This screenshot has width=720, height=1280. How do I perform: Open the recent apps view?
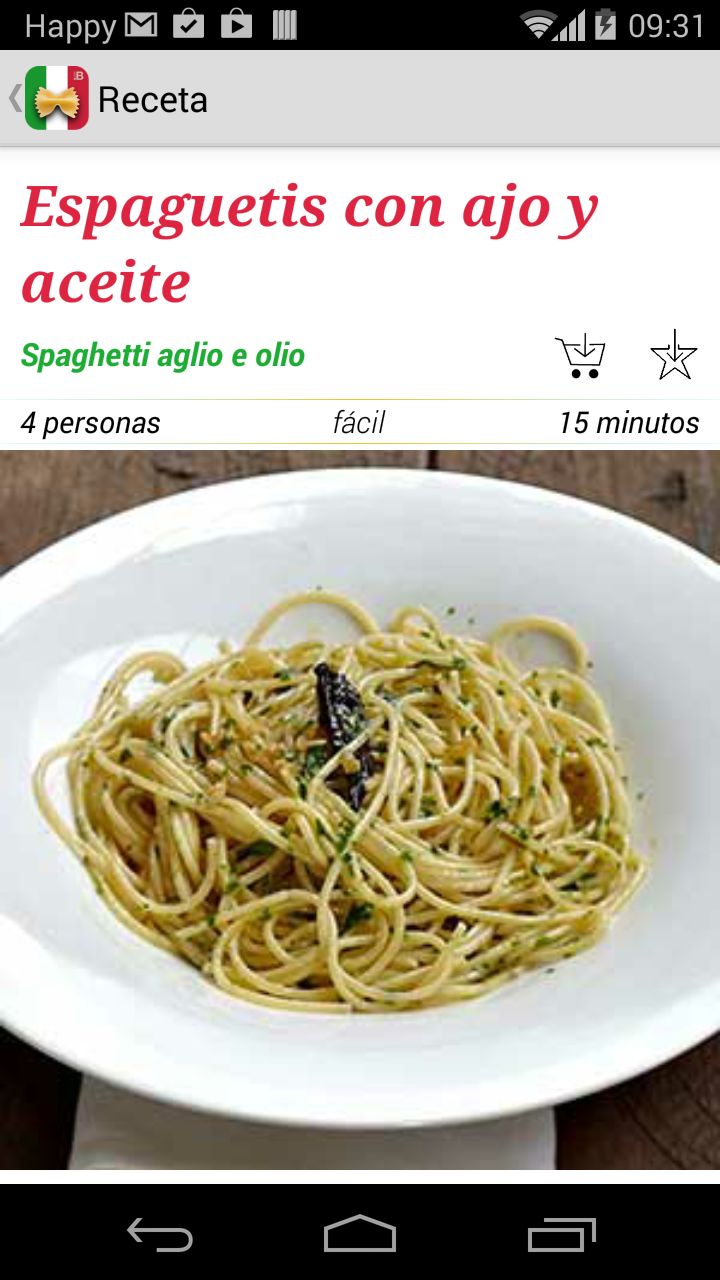click(x=561, y=1235)
